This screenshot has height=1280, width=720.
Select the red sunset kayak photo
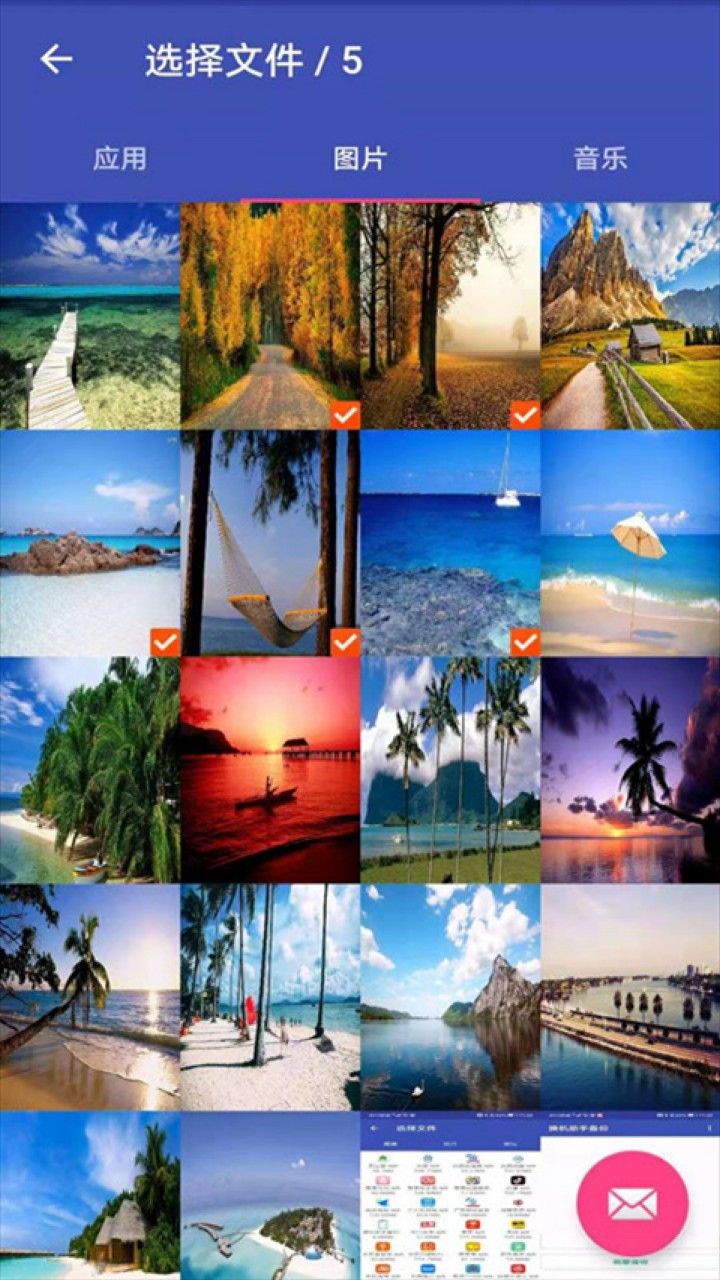pyautogui.click(x=270, y=769)
